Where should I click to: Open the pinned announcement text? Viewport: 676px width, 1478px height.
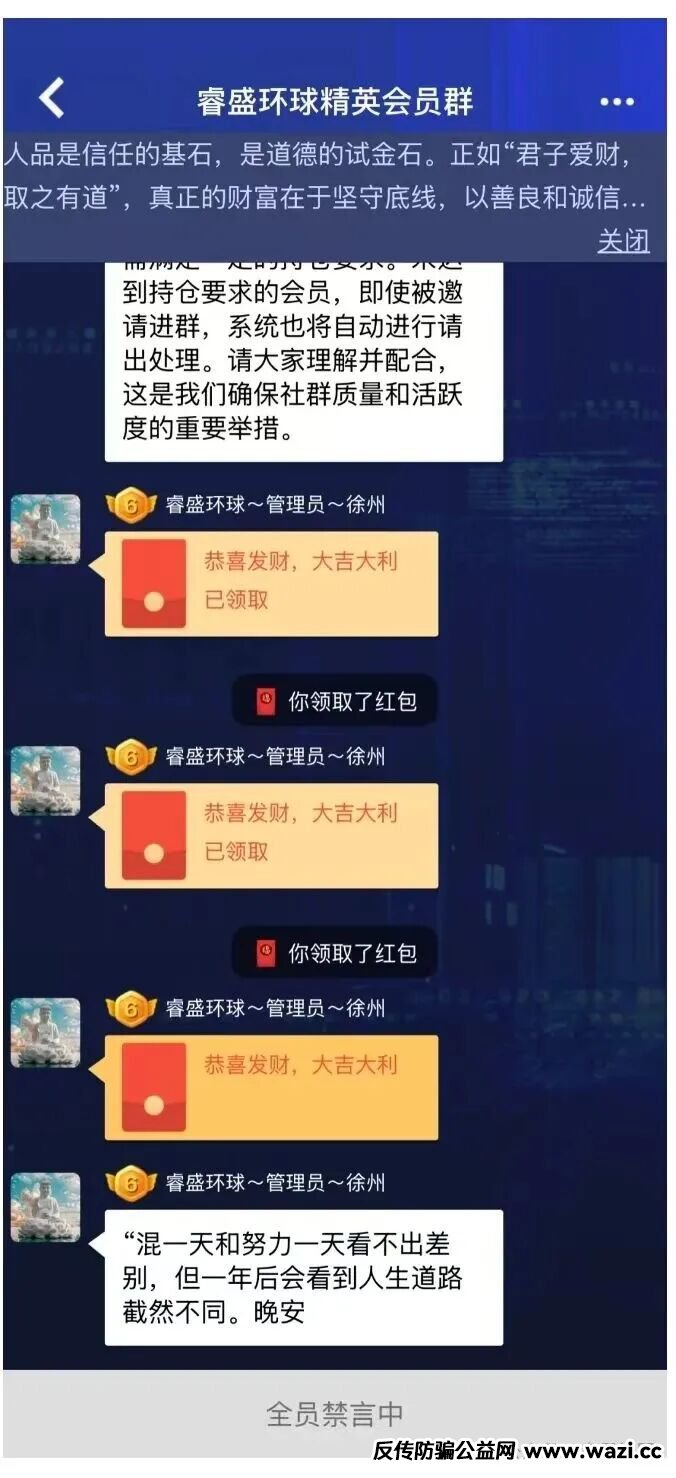(x=324, y=177)
